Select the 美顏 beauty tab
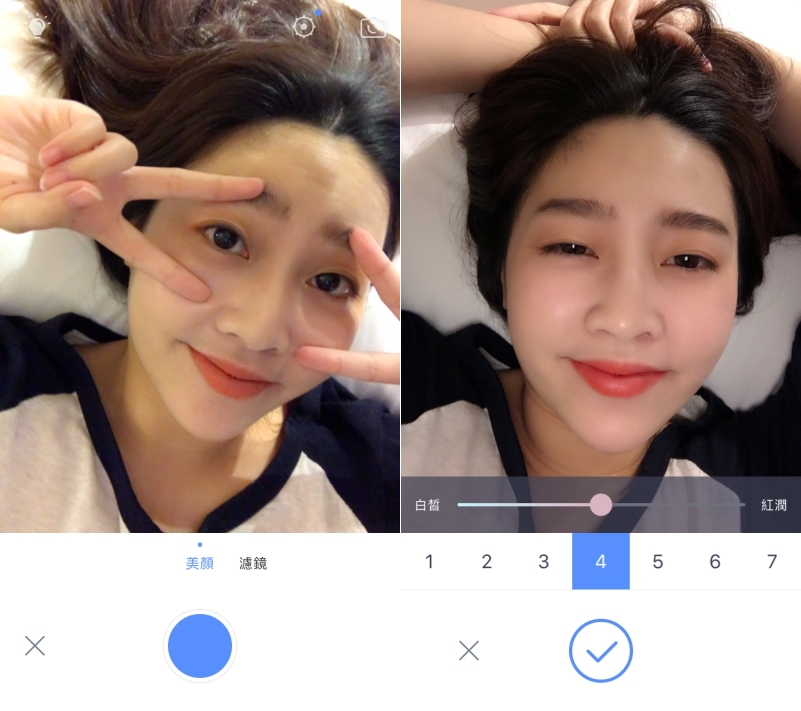Screen dimensions: 801x711 tap(200, 563)
